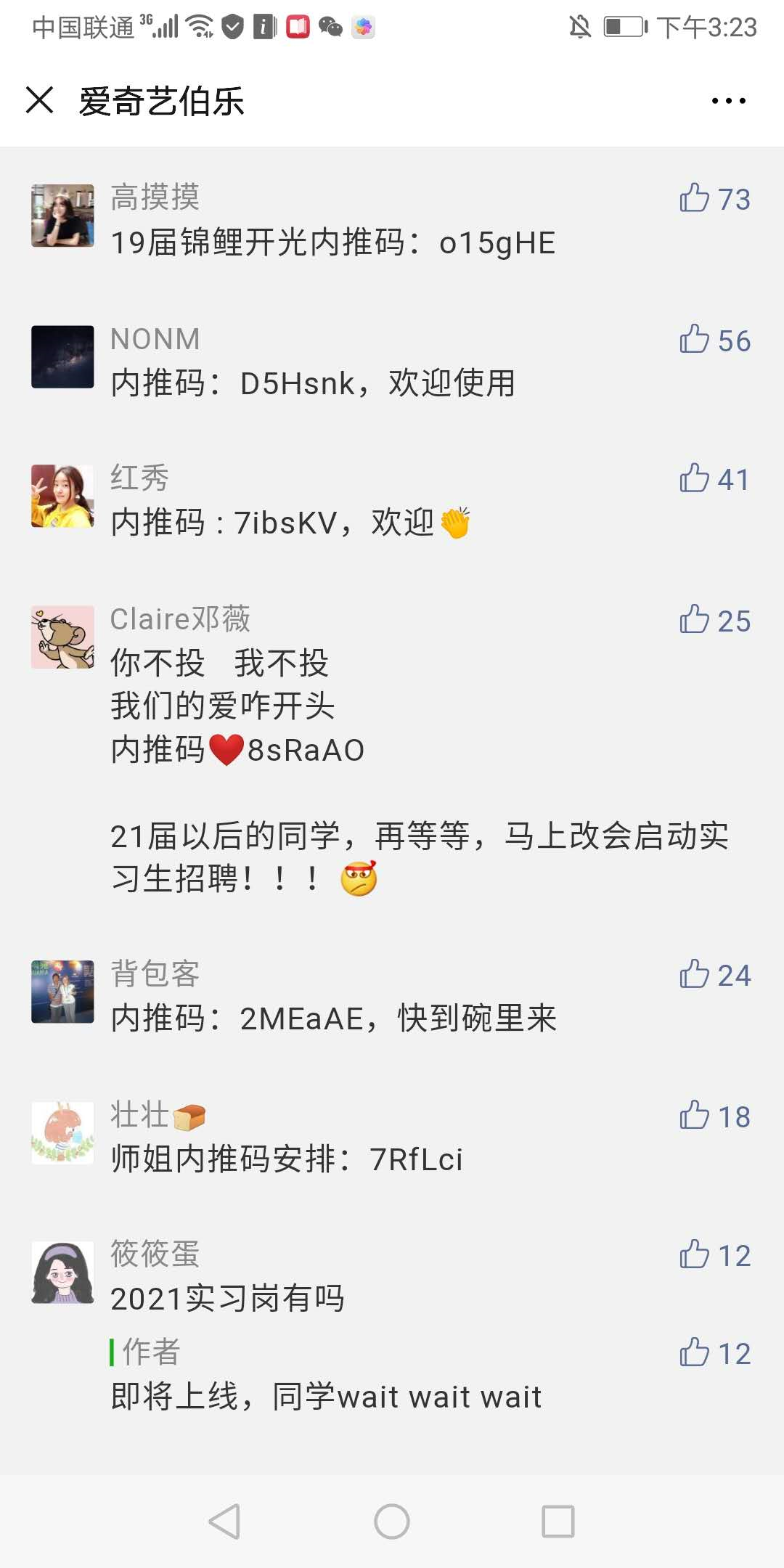Close the 爱奇艺伯乐 page

[x=40, y=100]
